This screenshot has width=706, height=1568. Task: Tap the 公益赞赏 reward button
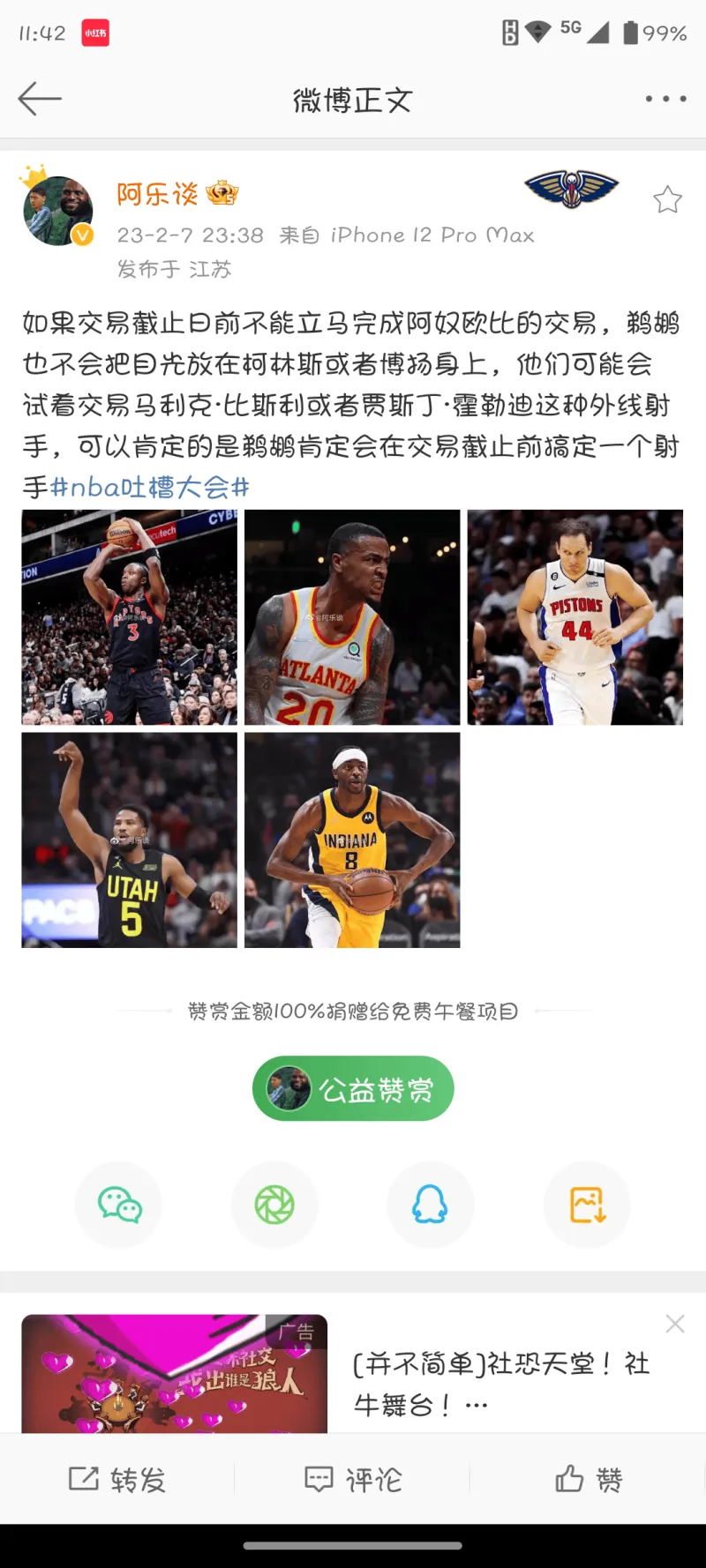tap(353, 1088)
